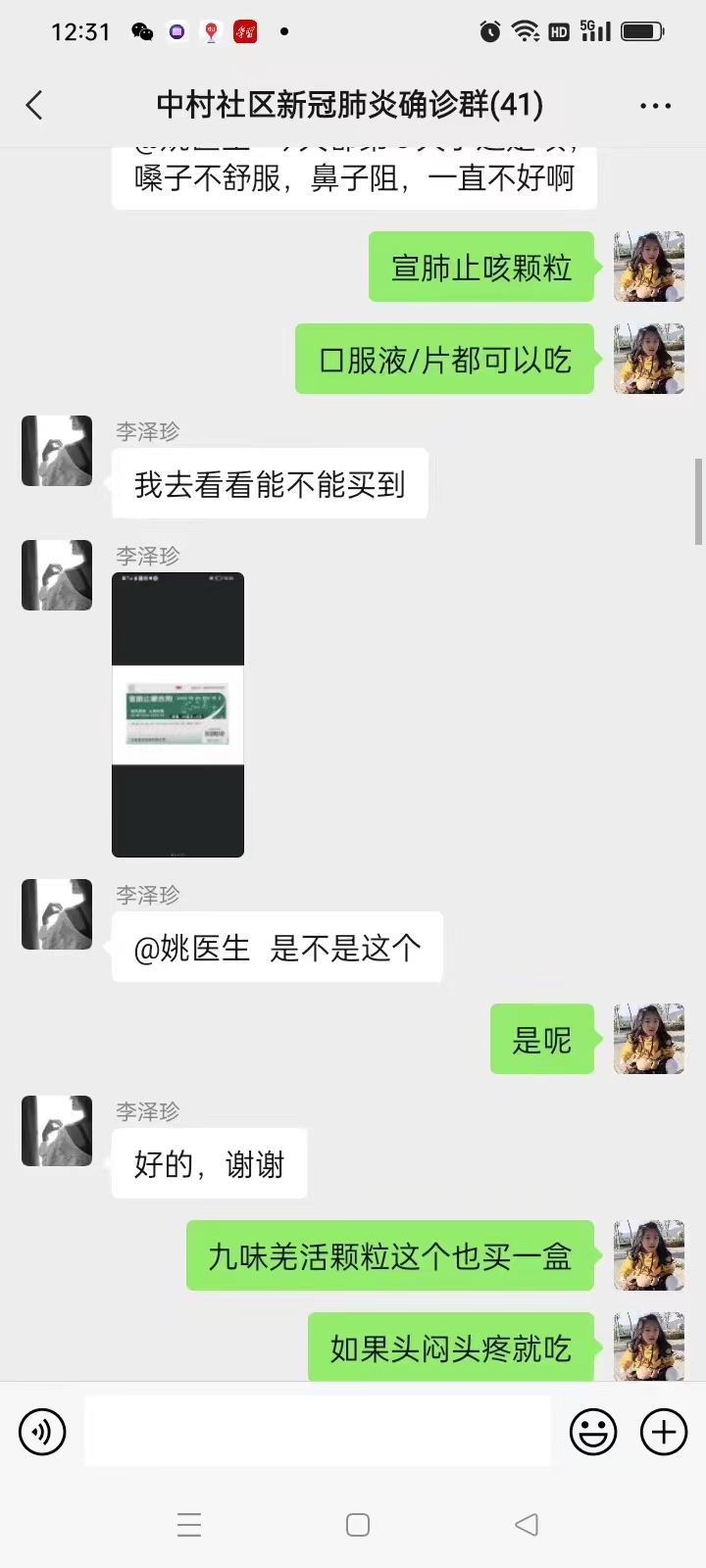This screenshot has width=706, height=1568.
Task: Switch to voice message input
Action: (42, 1432)
